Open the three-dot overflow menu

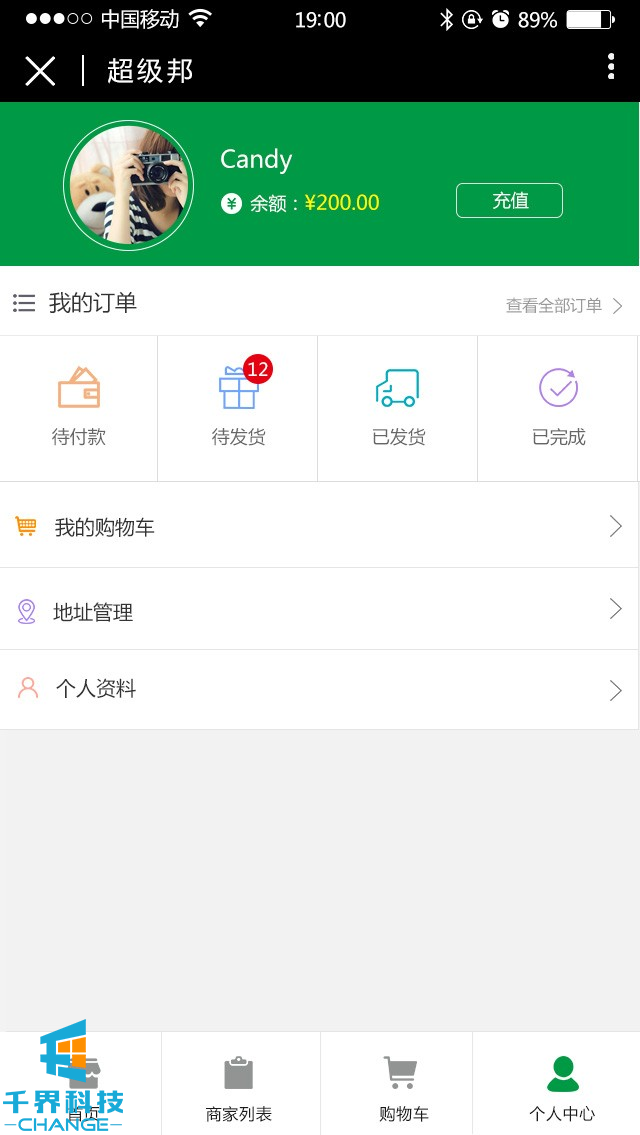(x=610, y=67)
